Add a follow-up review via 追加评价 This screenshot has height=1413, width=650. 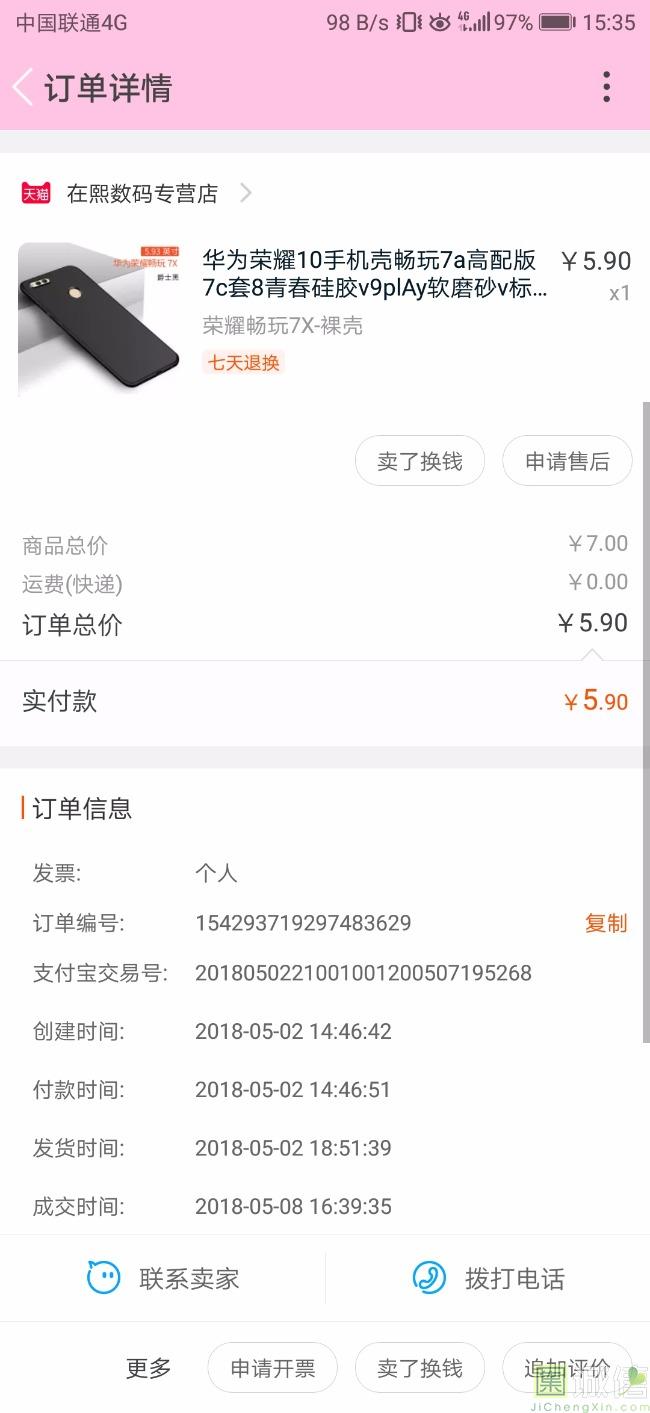click(x=567, y=1368)
